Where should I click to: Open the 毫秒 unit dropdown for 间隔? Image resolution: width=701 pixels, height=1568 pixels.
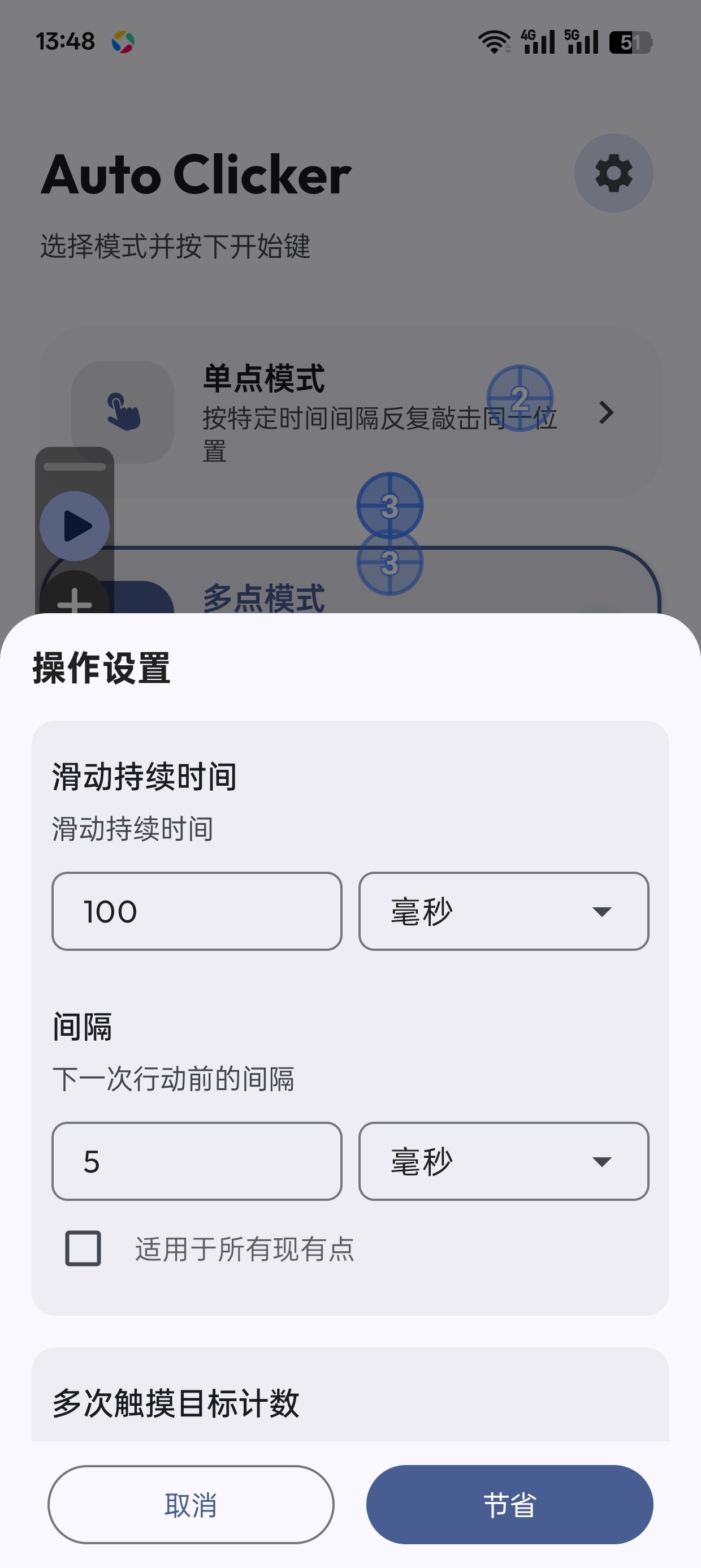tap(503, 1161)
